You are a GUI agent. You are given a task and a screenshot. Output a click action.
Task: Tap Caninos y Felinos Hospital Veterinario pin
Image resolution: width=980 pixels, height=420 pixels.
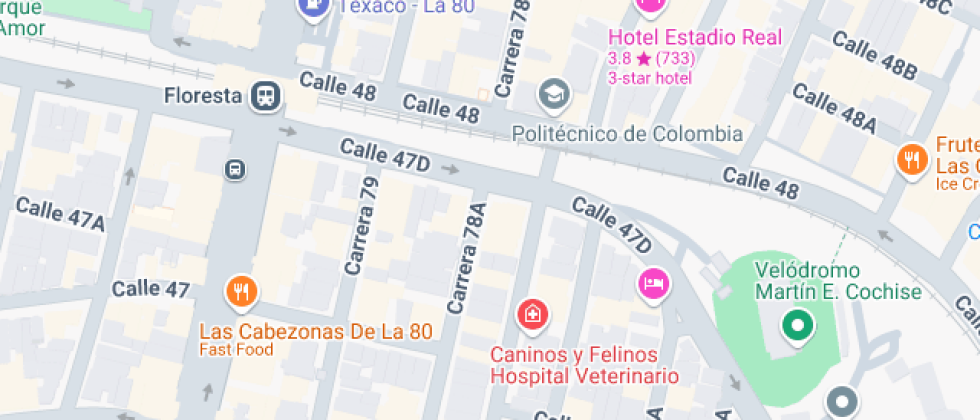[x=532, y=314]
